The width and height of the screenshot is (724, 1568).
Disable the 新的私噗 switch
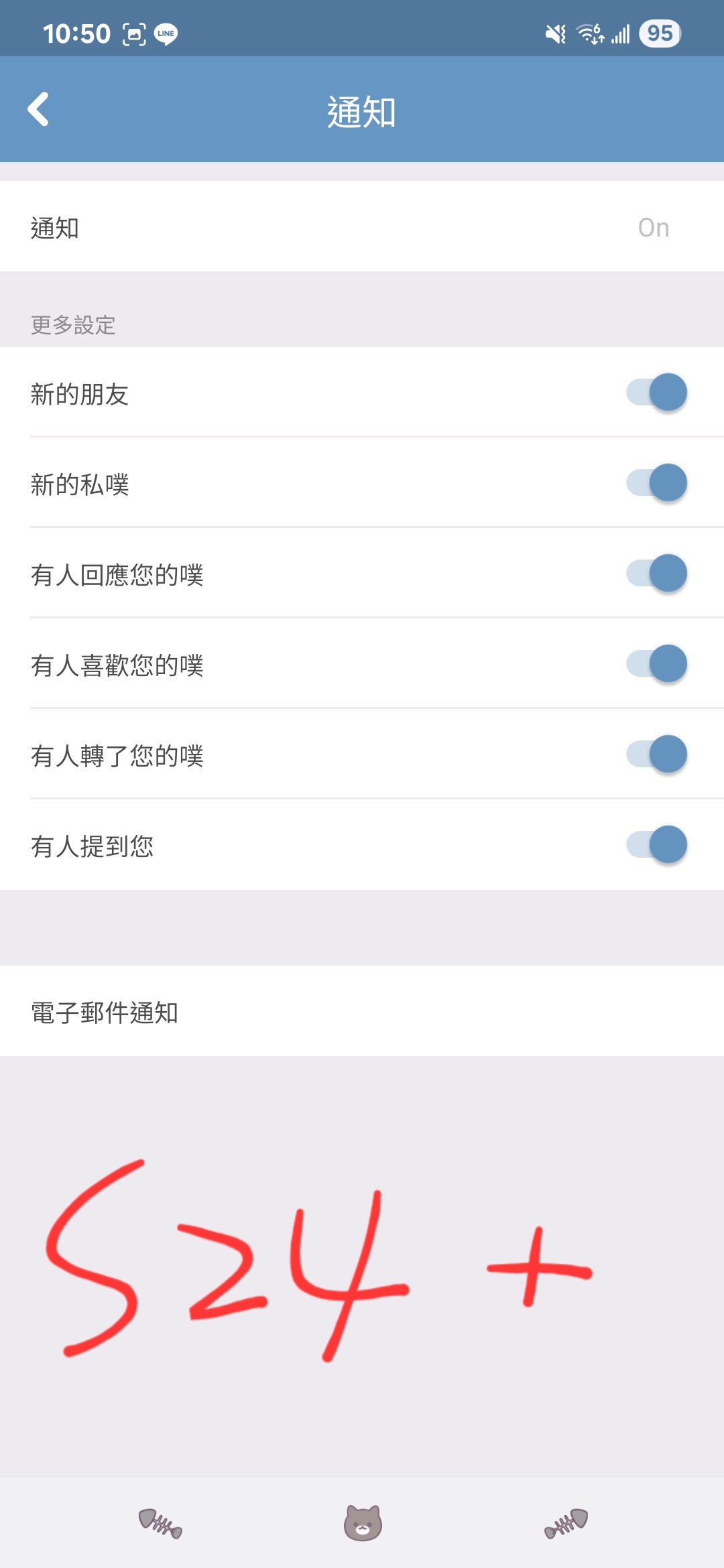[656, 482]
